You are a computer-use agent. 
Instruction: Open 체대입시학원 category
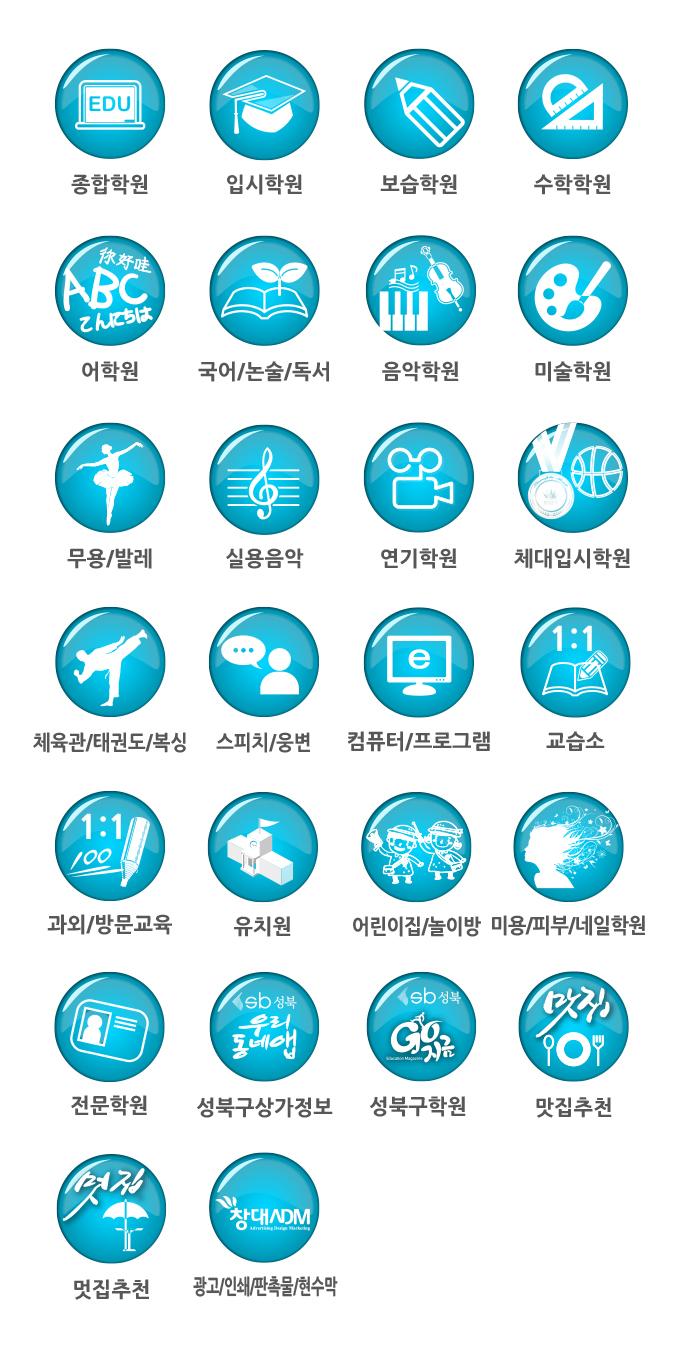pyautogui.click(x=573, y=478)
